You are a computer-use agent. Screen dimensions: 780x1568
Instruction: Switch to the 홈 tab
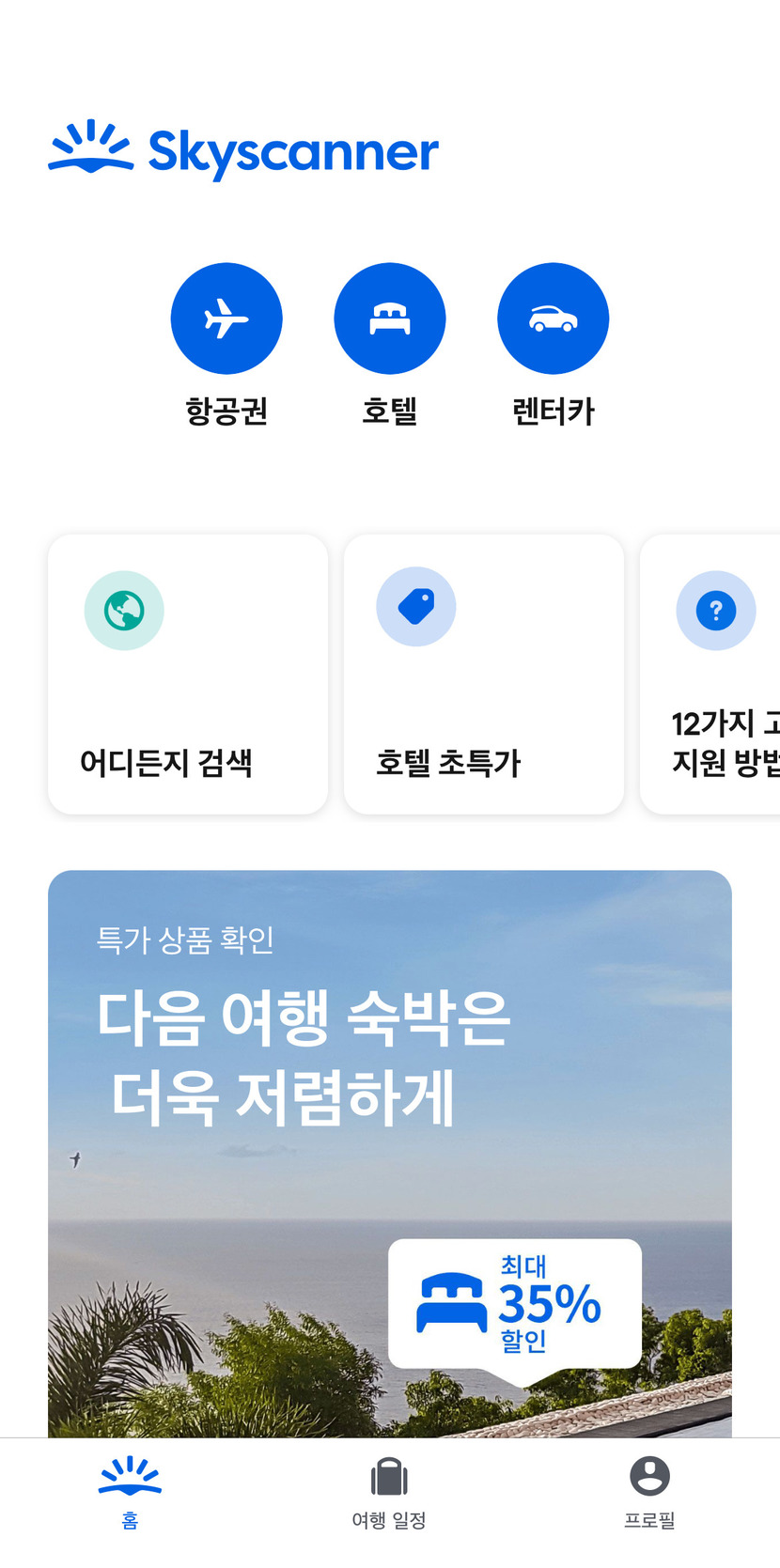click(130, 1493)
